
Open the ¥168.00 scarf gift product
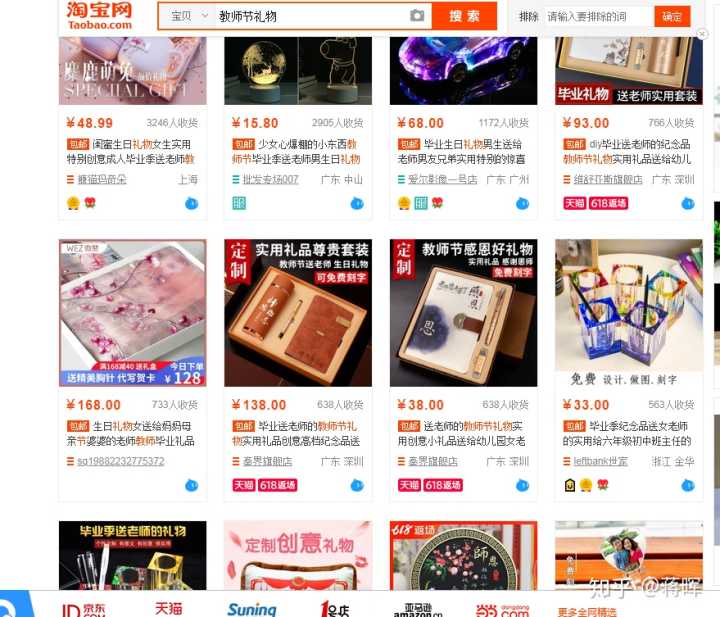click(x=132, y=313)
